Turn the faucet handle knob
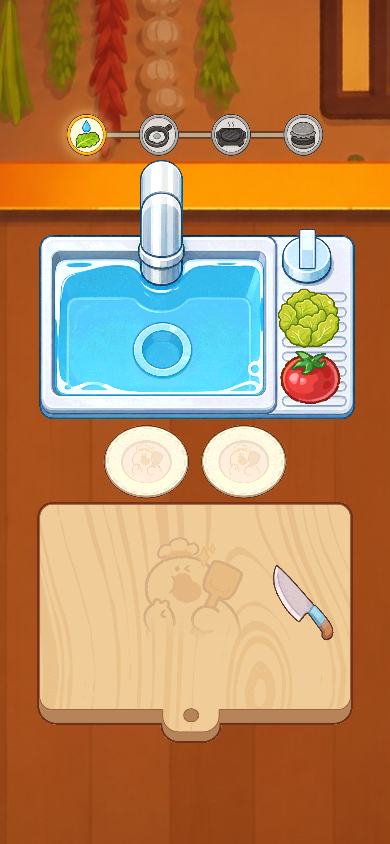Viewport: 390px width, 844px height. click(x=307, y=256)
